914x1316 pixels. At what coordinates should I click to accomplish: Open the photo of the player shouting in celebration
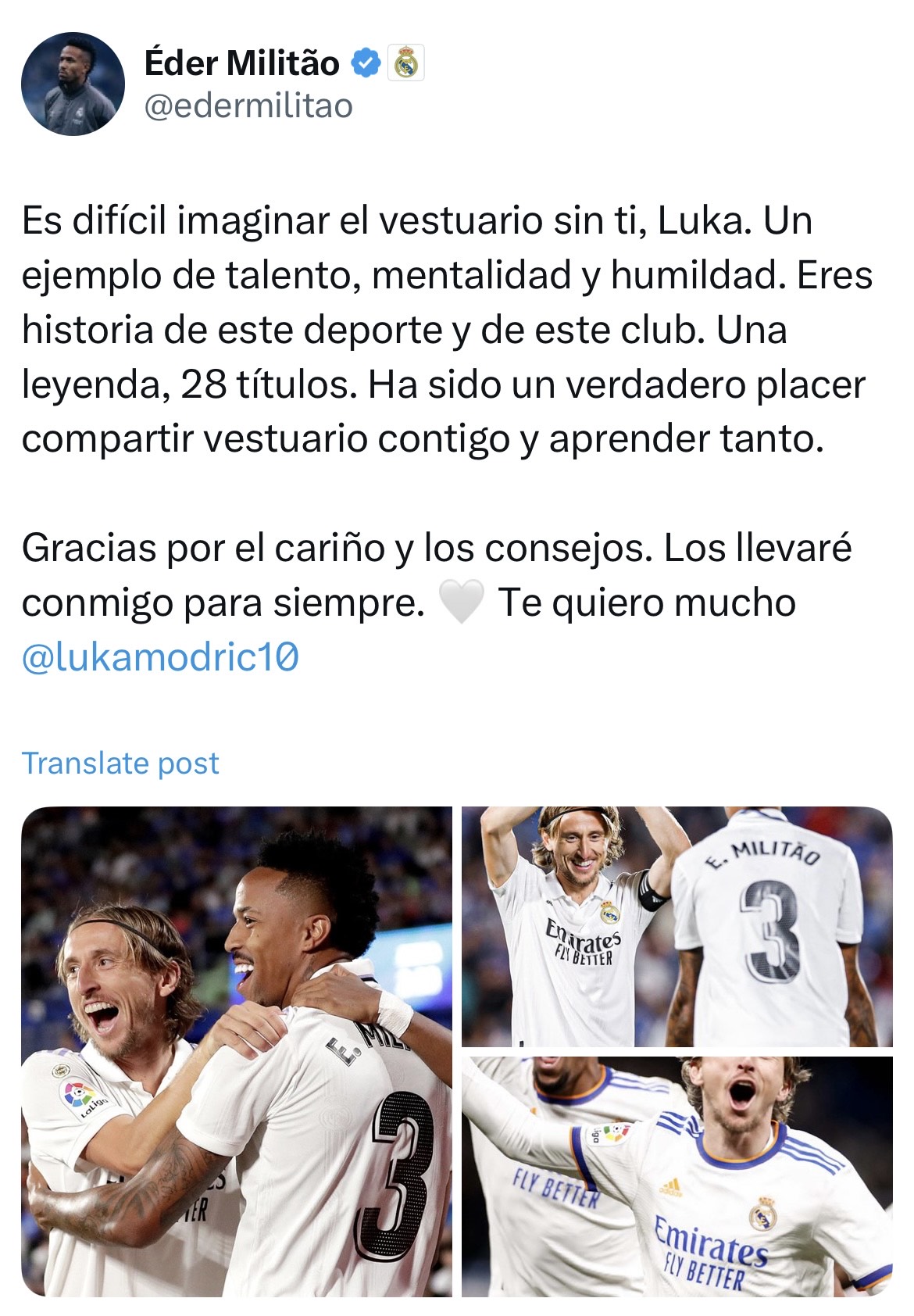pyautogui.click(x=677, y=1176)
